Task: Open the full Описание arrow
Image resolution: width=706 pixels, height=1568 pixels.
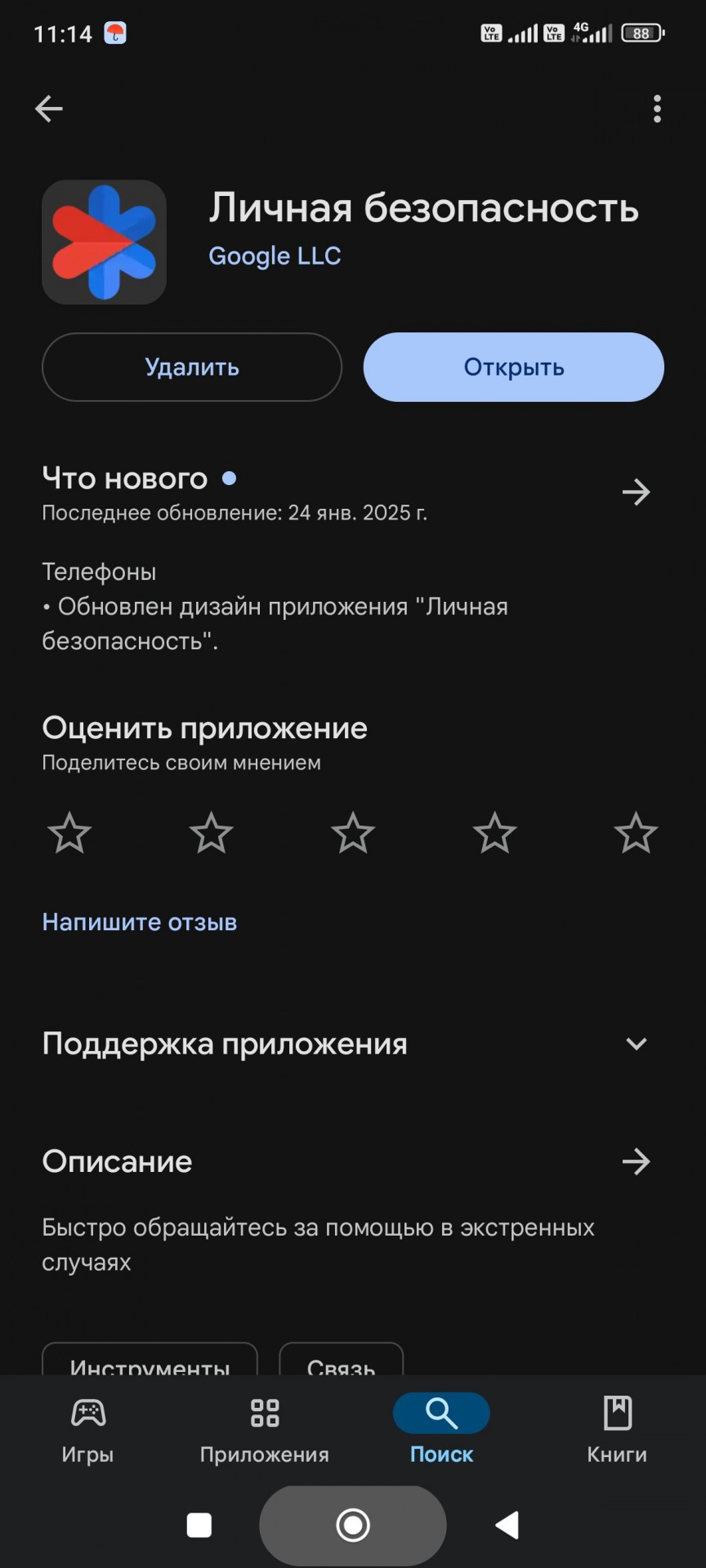Action: coord(636,1161)
